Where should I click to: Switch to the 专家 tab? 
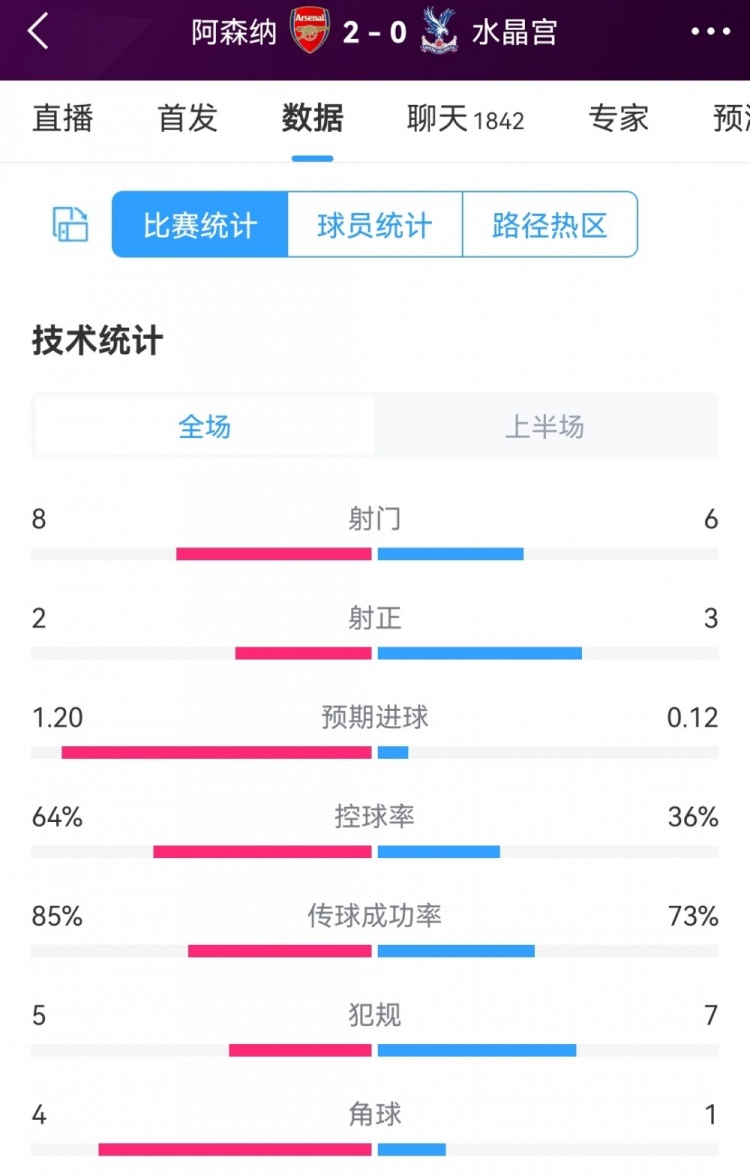(x=618, y=119)
